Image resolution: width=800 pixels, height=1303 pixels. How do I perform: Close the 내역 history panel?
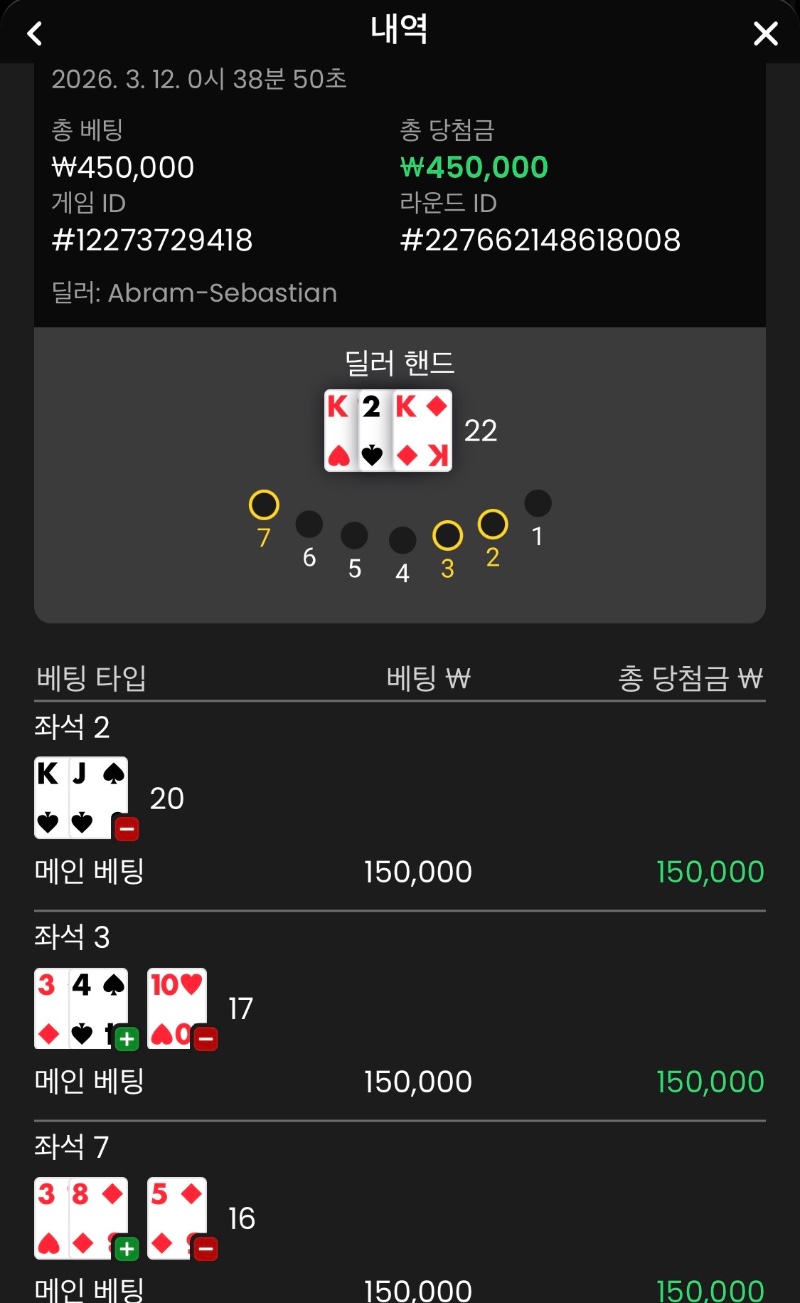point(765,34)
